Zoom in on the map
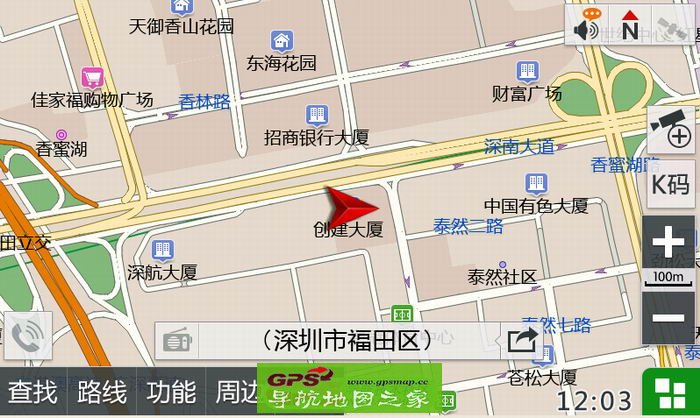 pos(668,243)
